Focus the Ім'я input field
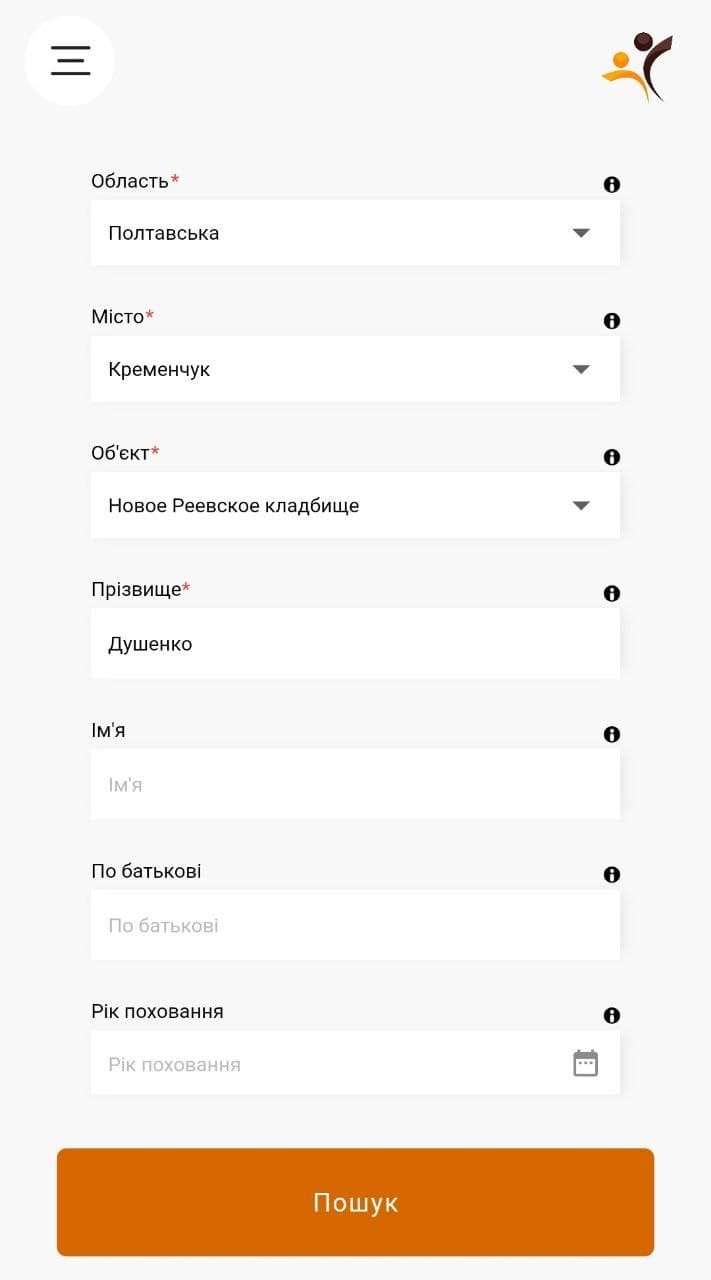 click(x=355, y=785)
